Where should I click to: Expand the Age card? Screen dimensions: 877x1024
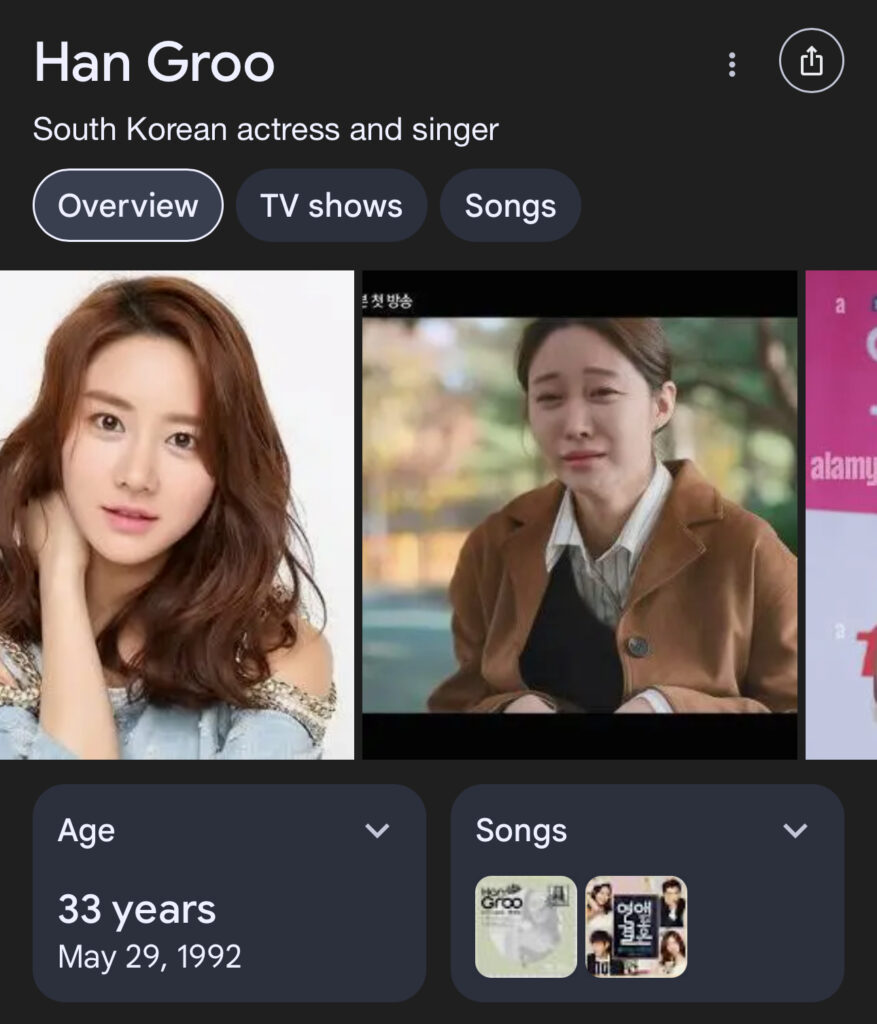coord(377,831)
